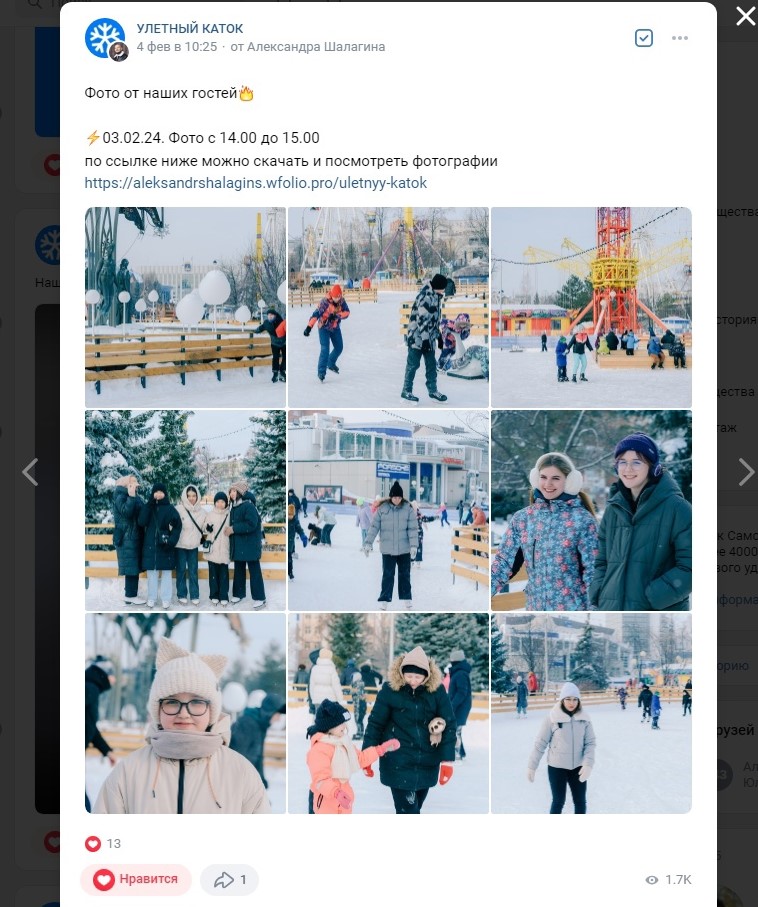Go to the next post
The height and width of the screenshot is (907, 758).
(x=745, y=472)
